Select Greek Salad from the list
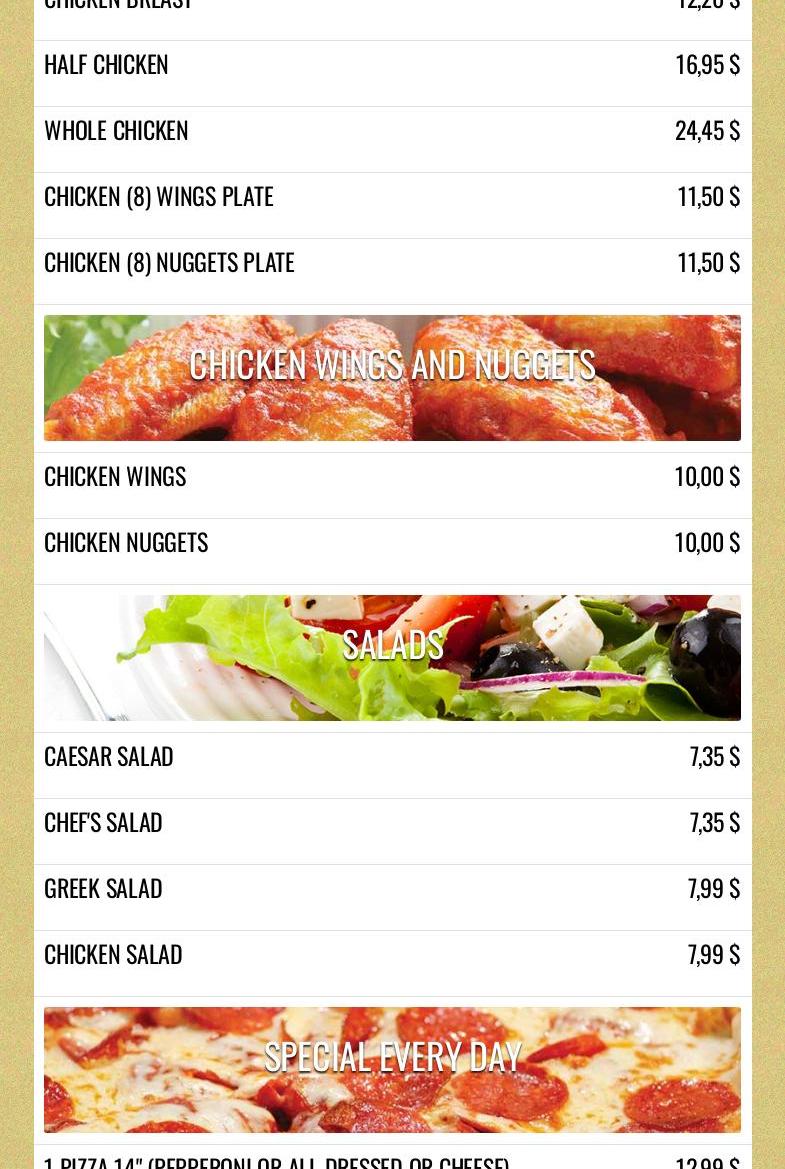 pyautogui.click(x=103, y=888)
